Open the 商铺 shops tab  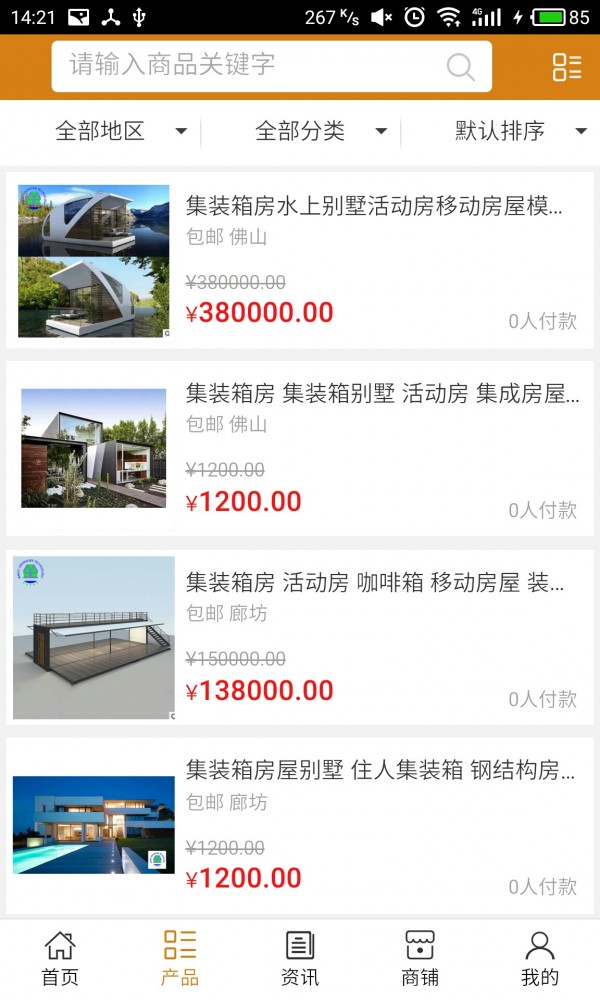[420, 958]
